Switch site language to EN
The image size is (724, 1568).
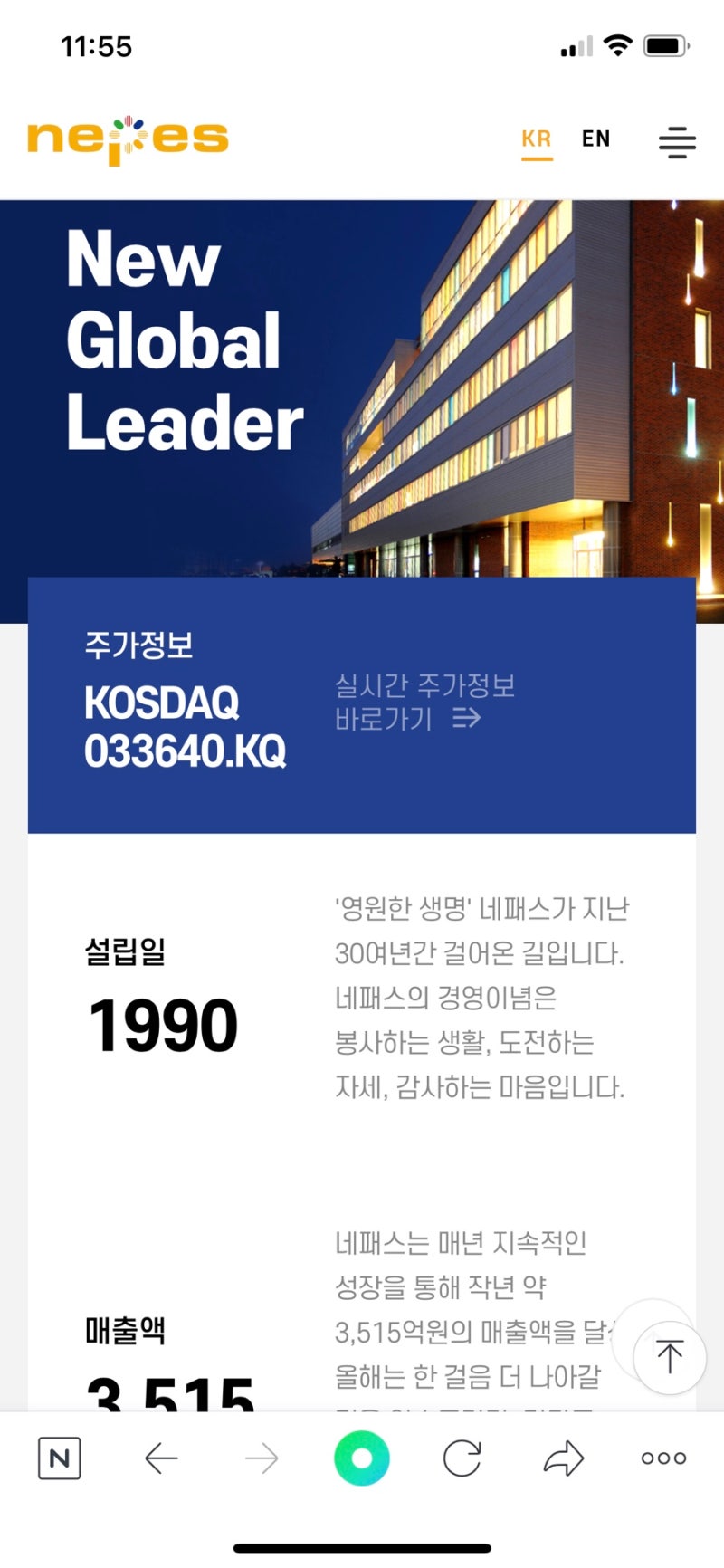[595, 139]
